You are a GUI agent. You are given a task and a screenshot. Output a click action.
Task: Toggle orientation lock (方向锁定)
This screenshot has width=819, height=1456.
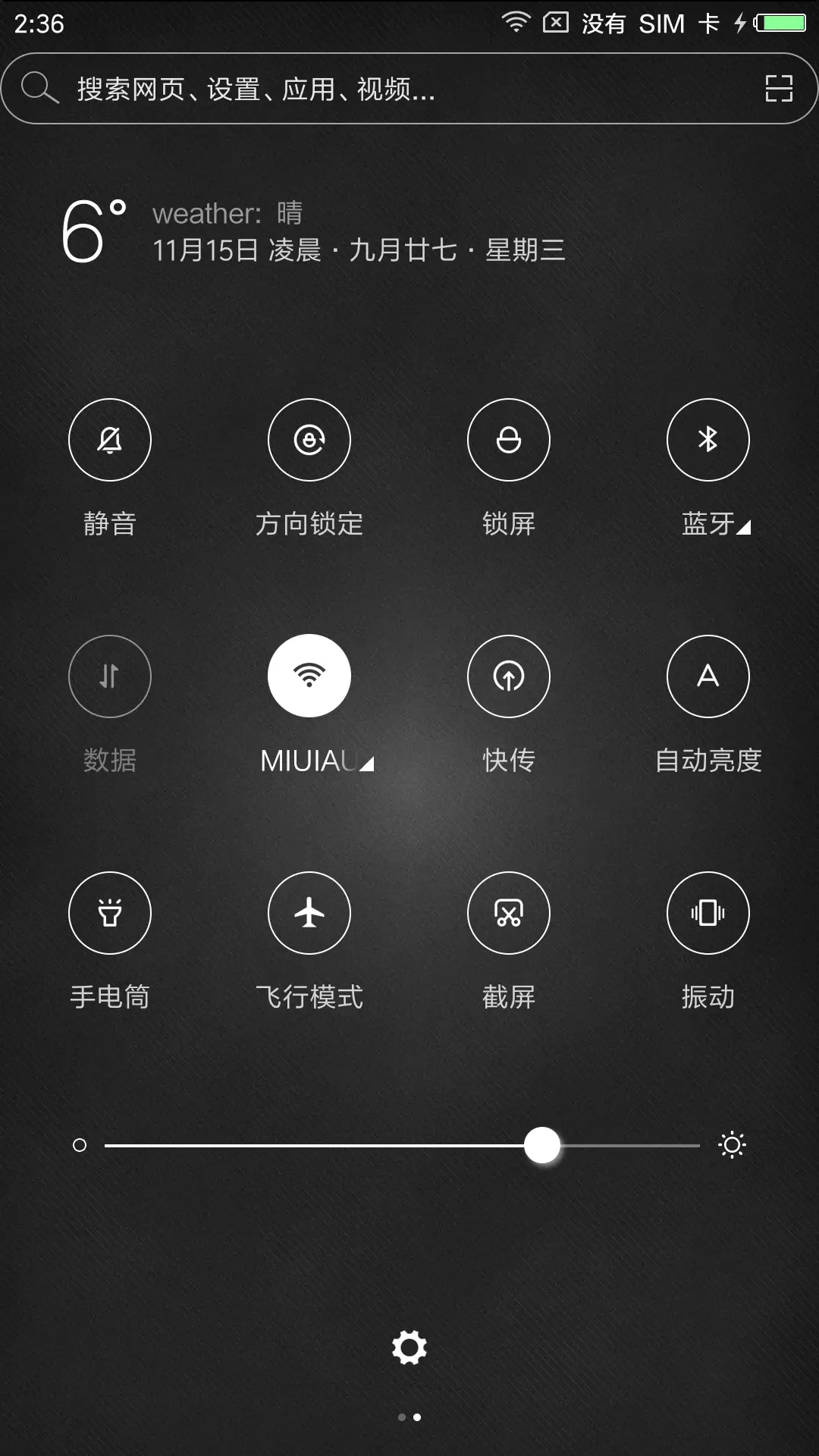coord(309,440)
